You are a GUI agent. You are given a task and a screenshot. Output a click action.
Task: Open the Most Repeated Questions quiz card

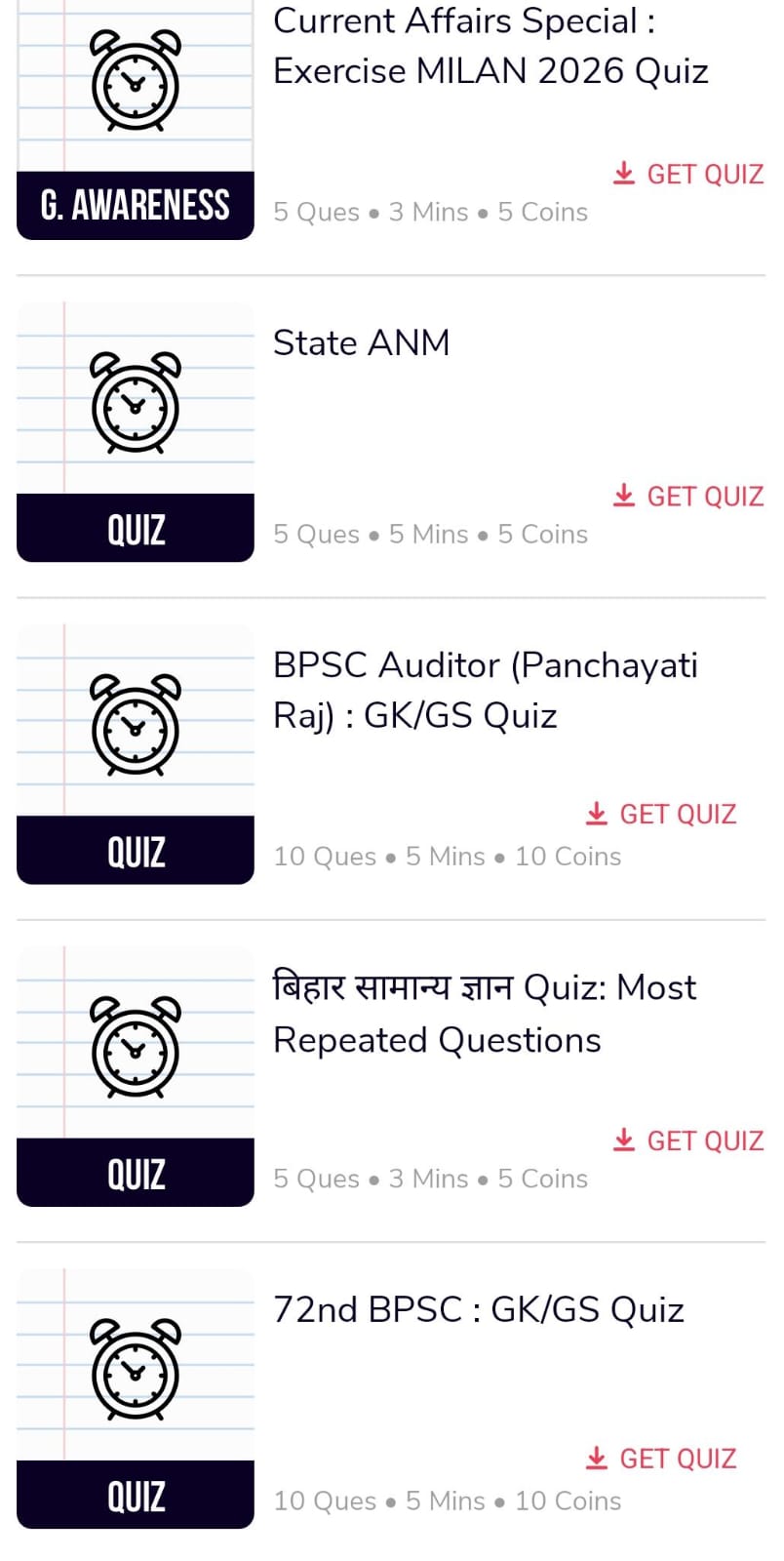[485, 1014]
